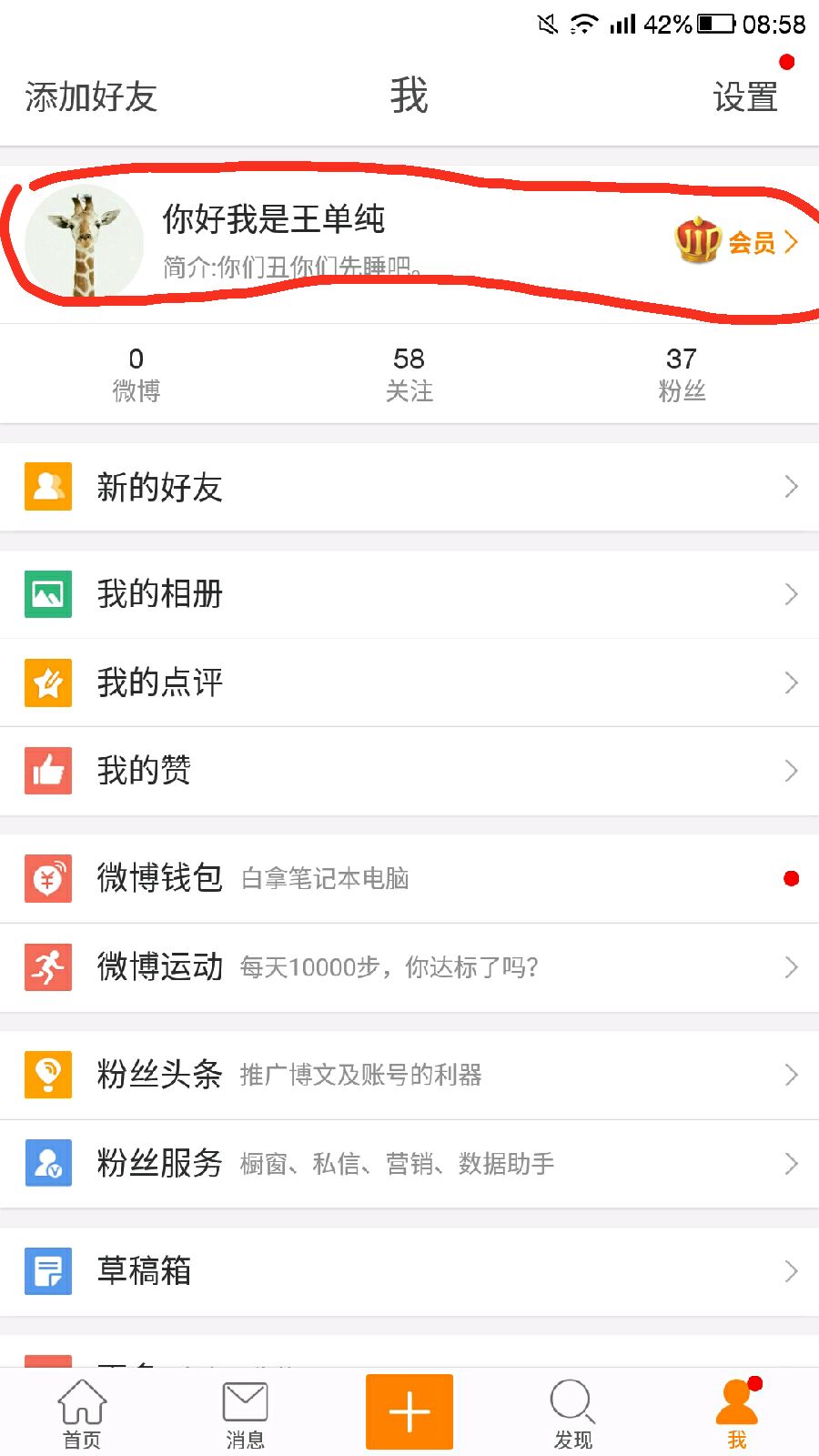The height and width of the screenshot is (1456, 819).
Task: Open 新的好友 row
Action: click(x=409, y=487)
